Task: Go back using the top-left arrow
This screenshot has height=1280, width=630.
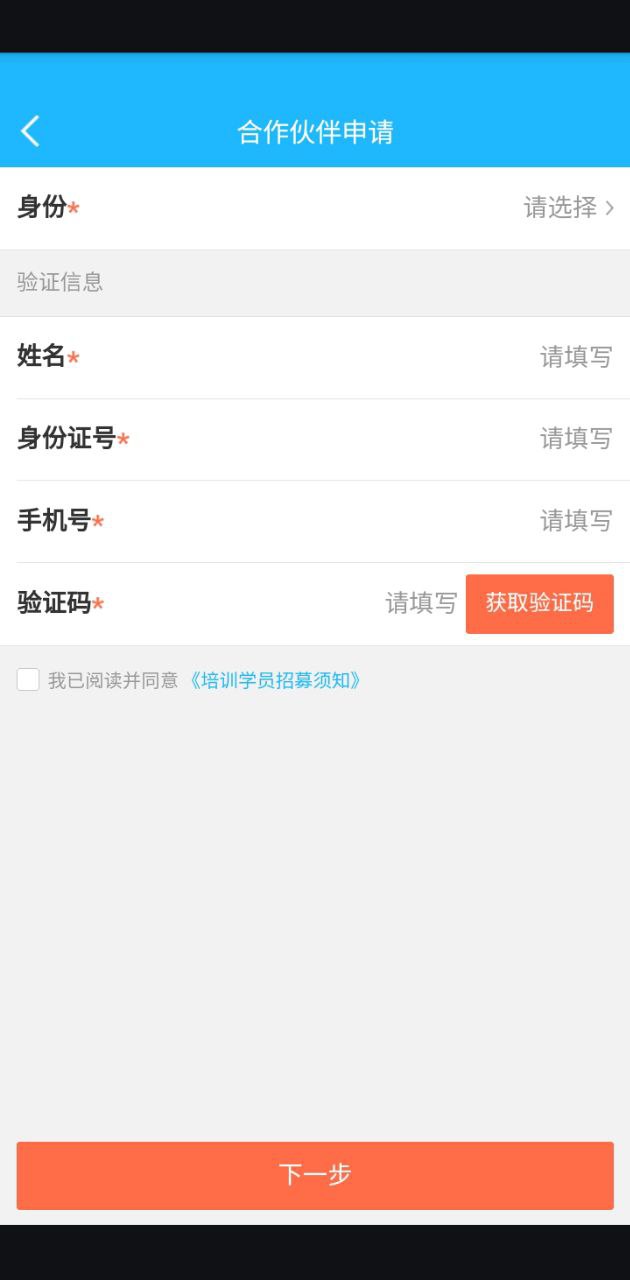Action: [x=30, y=131]
